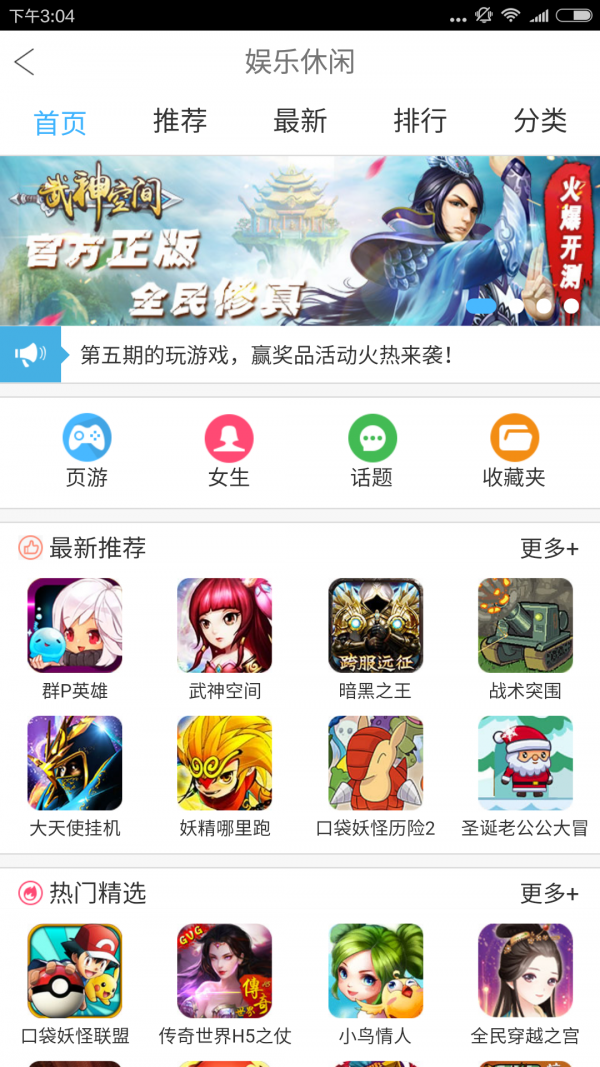
Task: Open the 武神空间 promo banner
Action: click(x=300, y=240)
